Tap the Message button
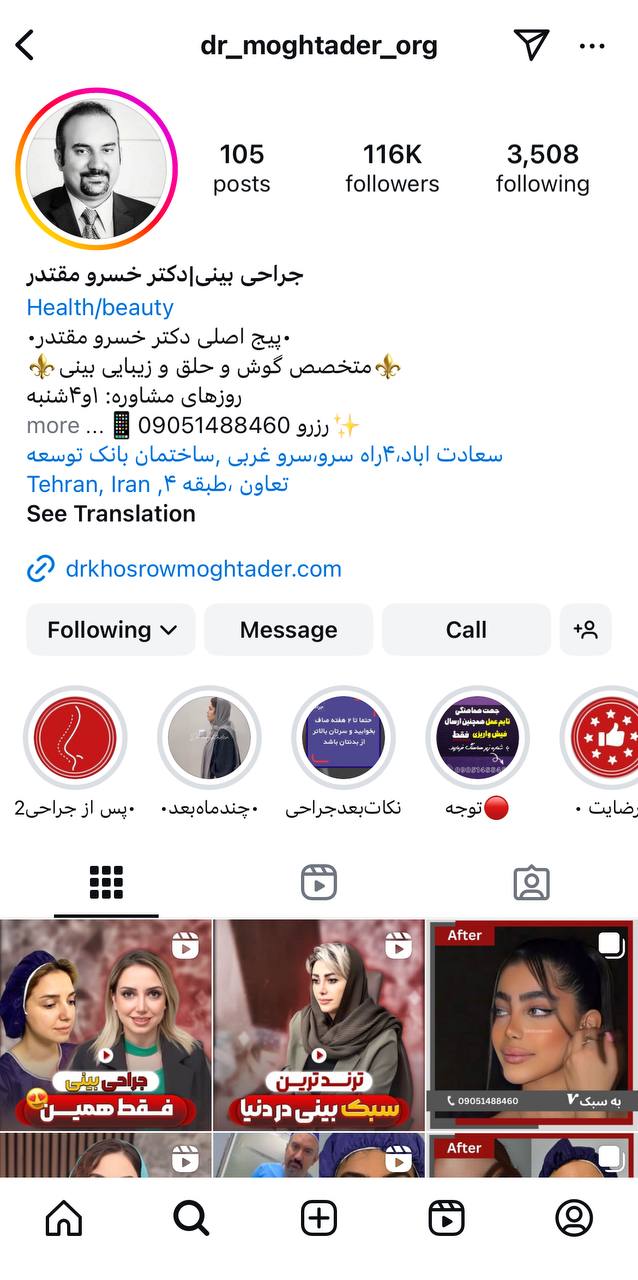 [288, 630]
